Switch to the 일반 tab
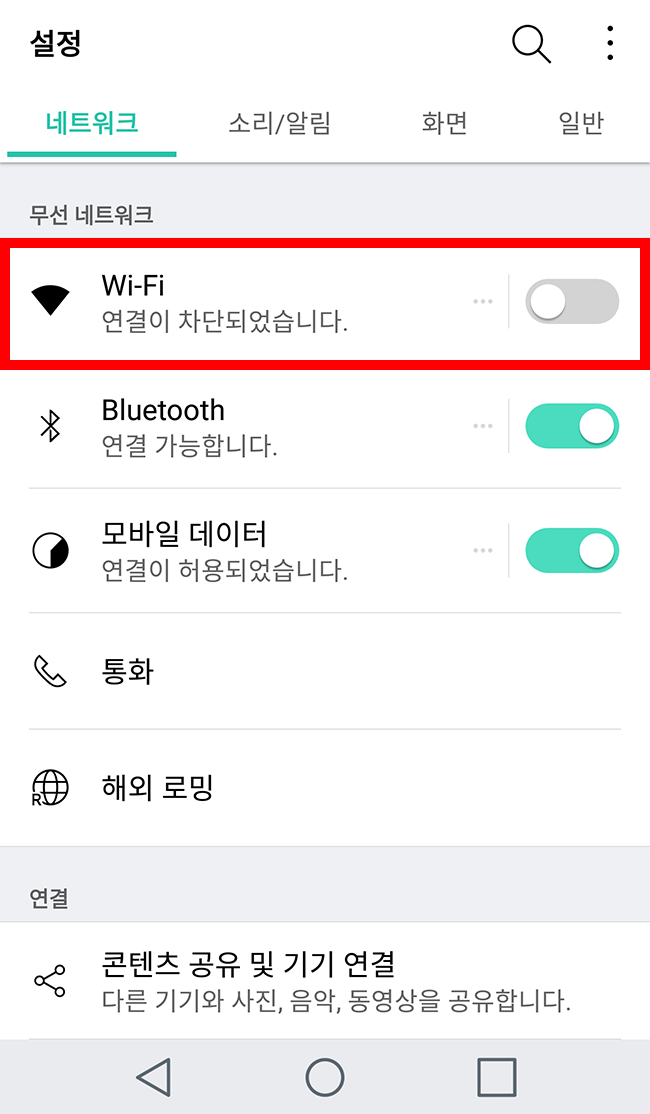 click(580, 123)
